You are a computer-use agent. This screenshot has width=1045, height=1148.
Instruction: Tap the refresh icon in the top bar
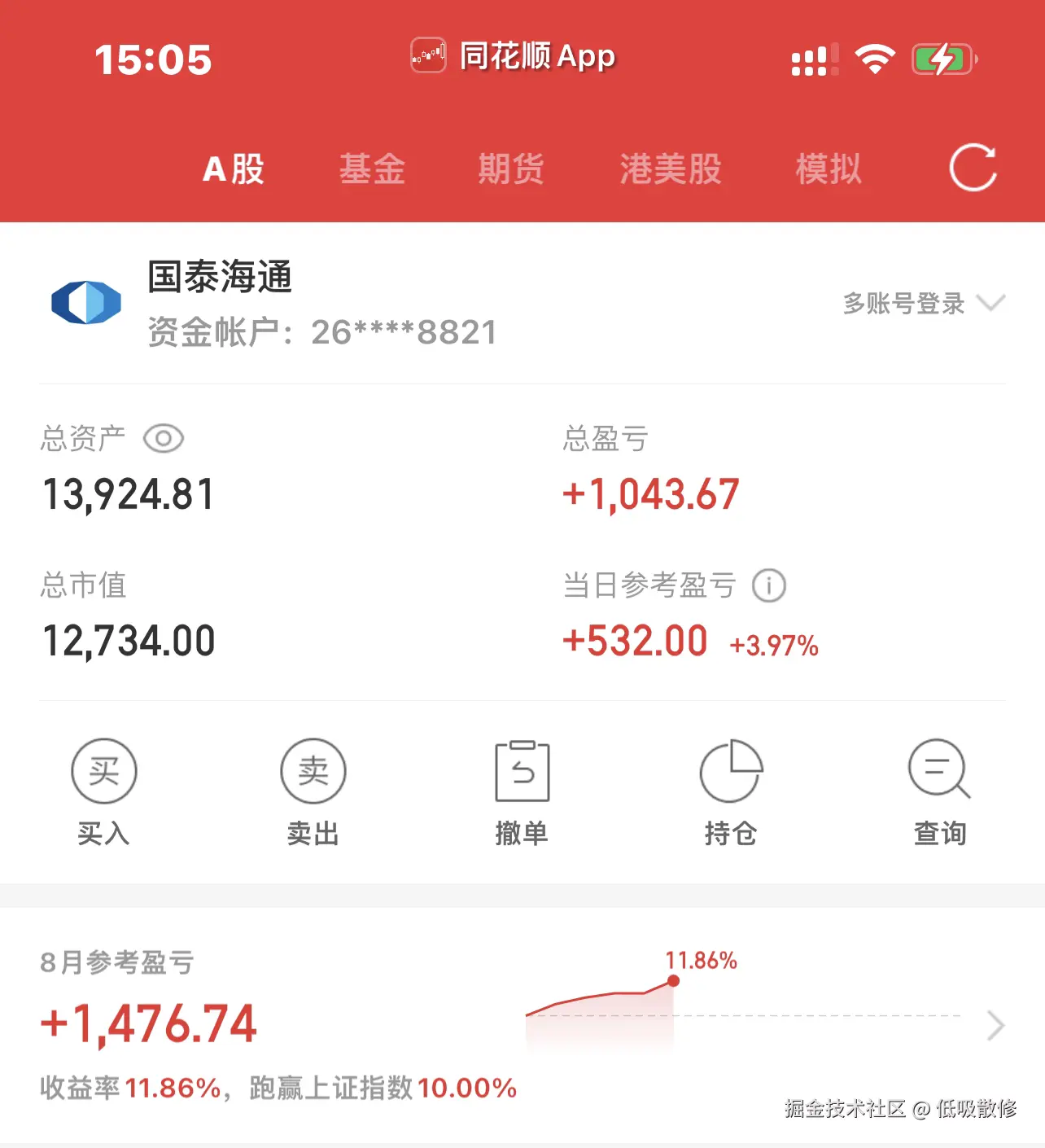pos(973,169)
